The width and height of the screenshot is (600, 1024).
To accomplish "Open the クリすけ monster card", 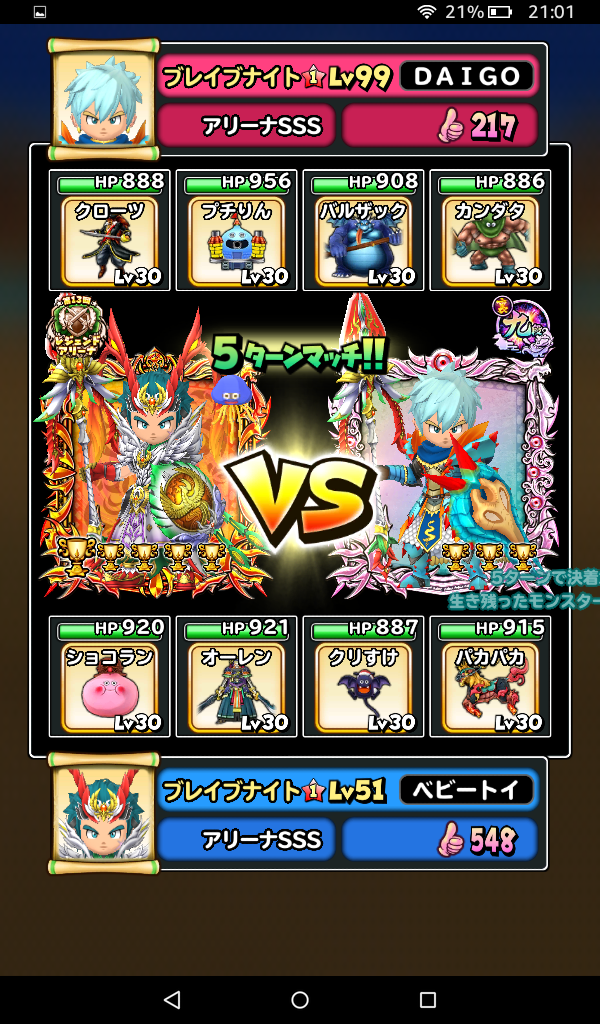I will pos(363,676).
